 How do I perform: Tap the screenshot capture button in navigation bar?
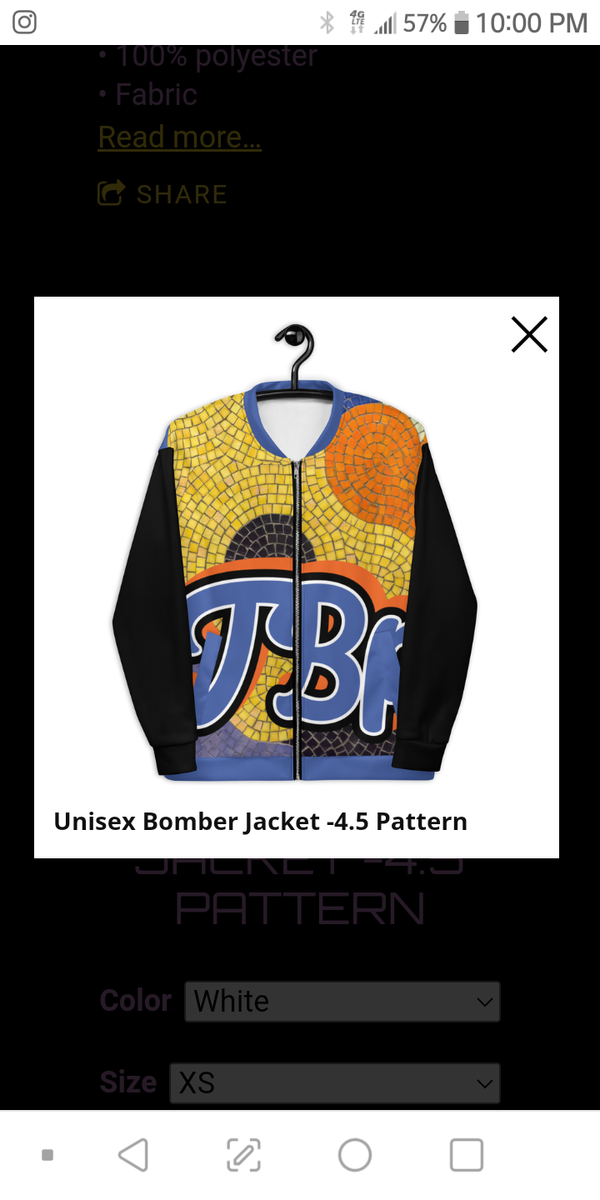pyautogui.click(x=243, y=1155)
